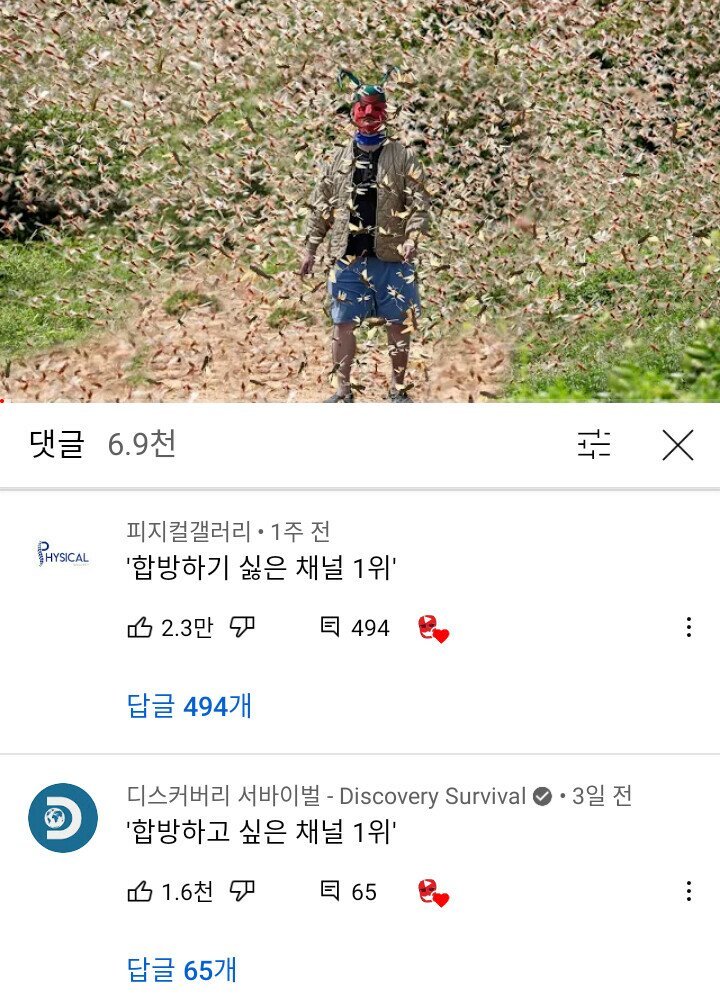Image resolution: width=720 pixels, height=1008 pixels.
Task: Open overflow menu for 피지컬갤러리's comment
Action: pos(688,627)
